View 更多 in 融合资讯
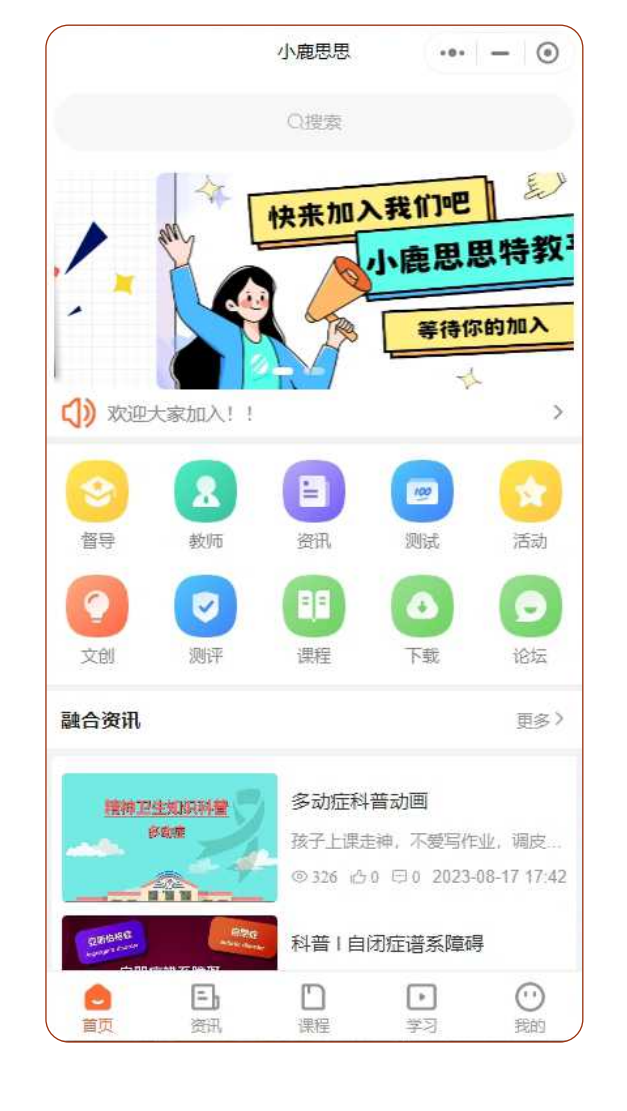The image size is (627, 1111). tap(540, 720)
